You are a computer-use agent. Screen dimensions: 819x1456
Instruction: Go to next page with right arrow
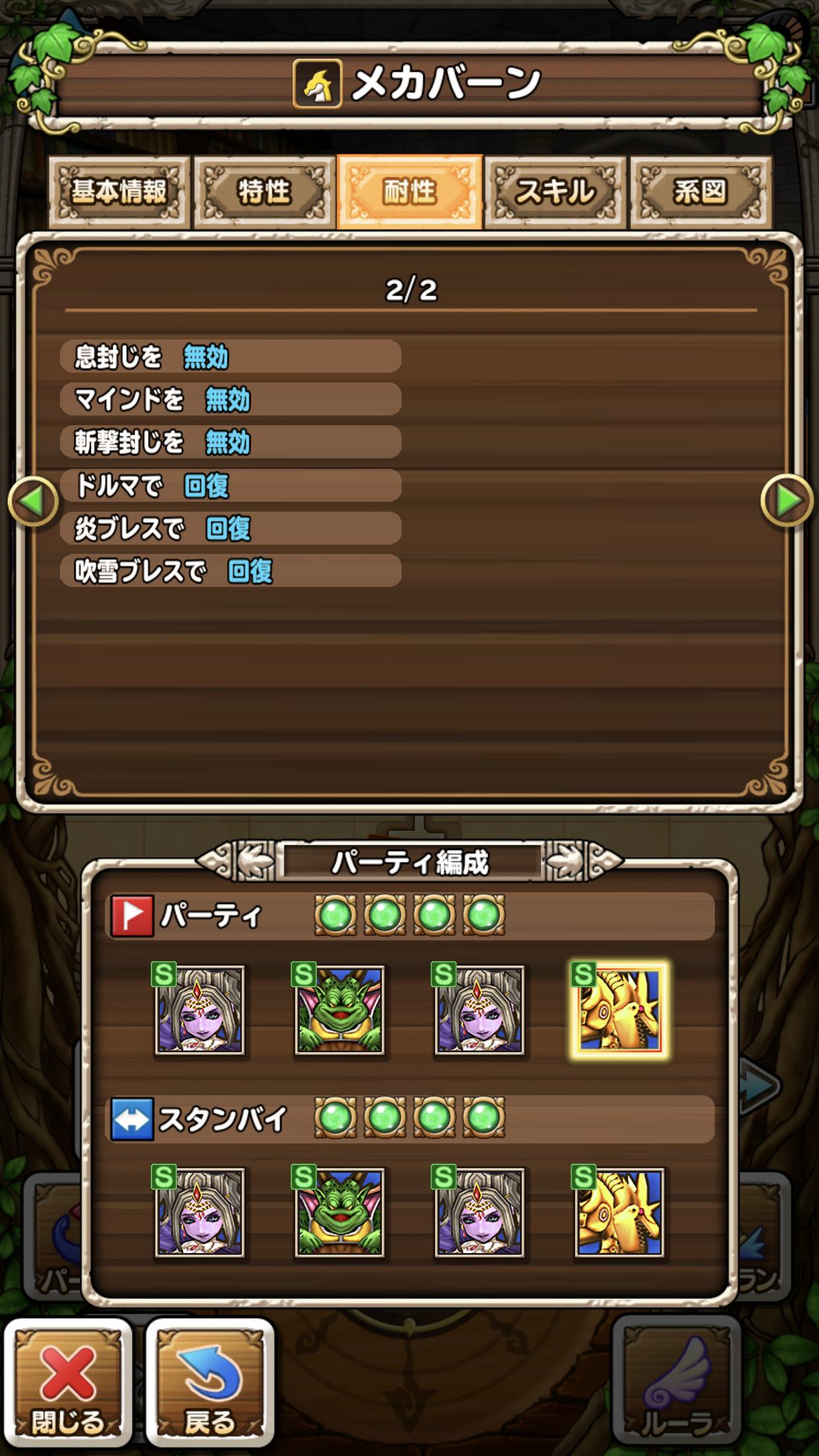click(x=787, y=501)
